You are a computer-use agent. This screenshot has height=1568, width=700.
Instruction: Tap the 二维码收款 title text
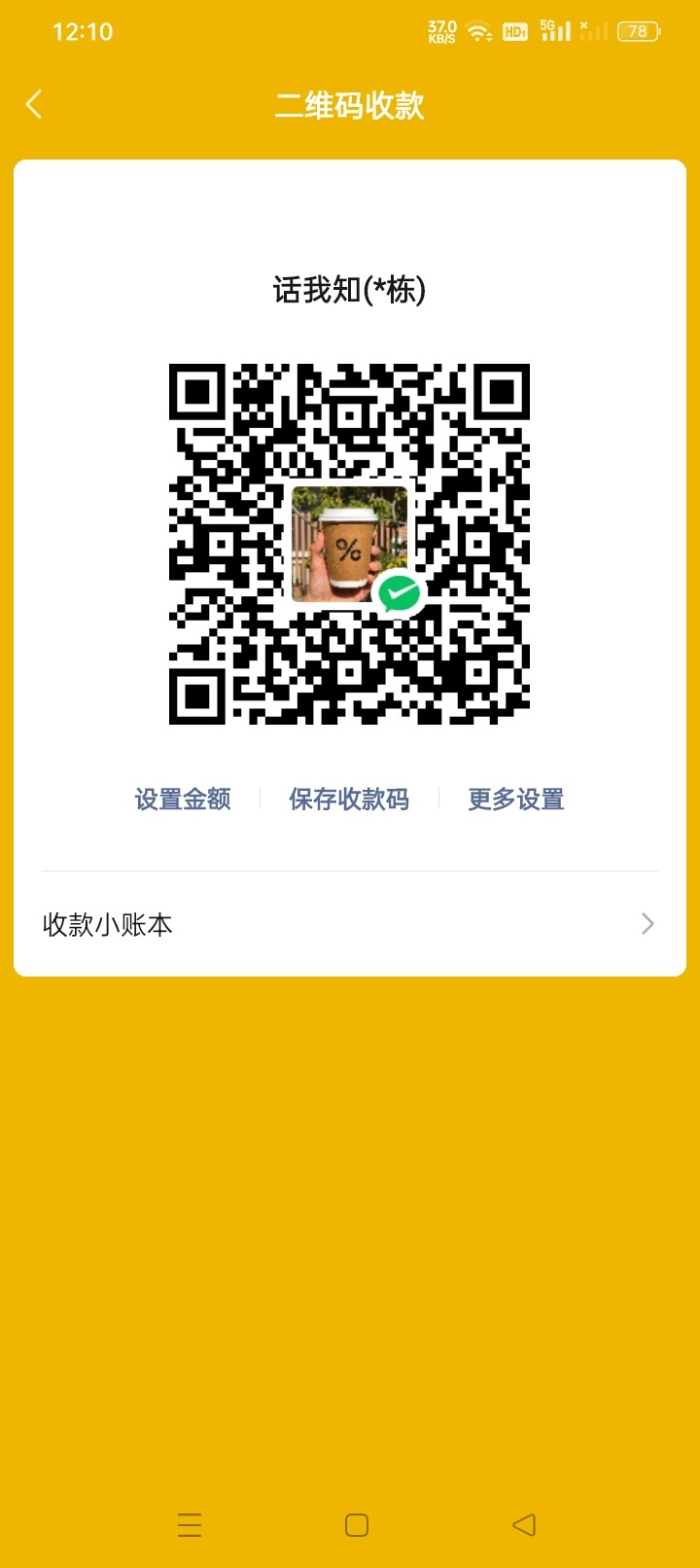(x=350, y=107)
